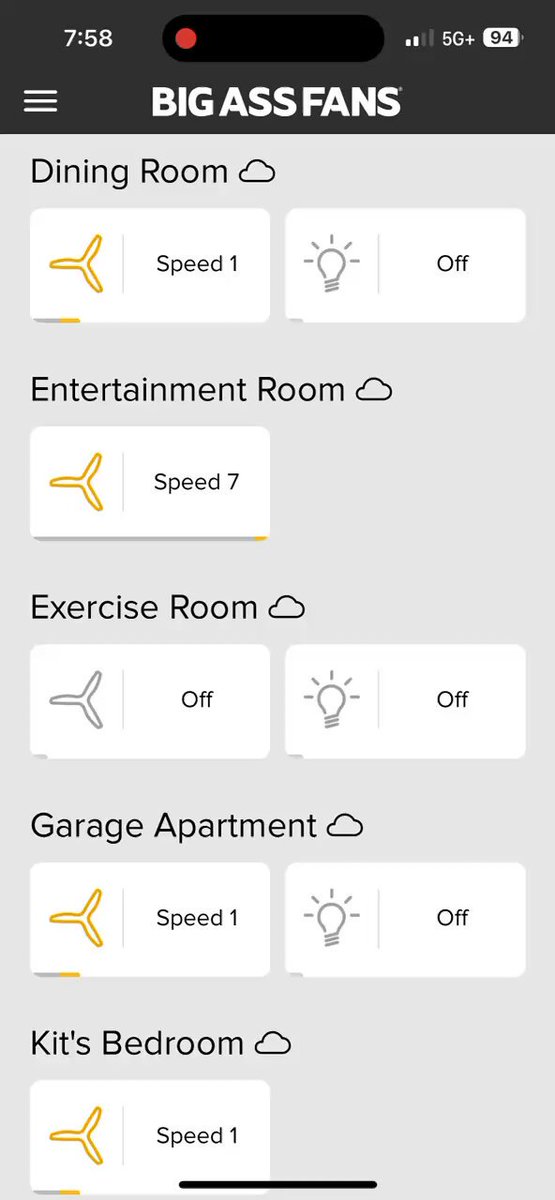Turn on the Exercise Room fan
Viewport: 555px width, 1200px height.
point(150,701)
